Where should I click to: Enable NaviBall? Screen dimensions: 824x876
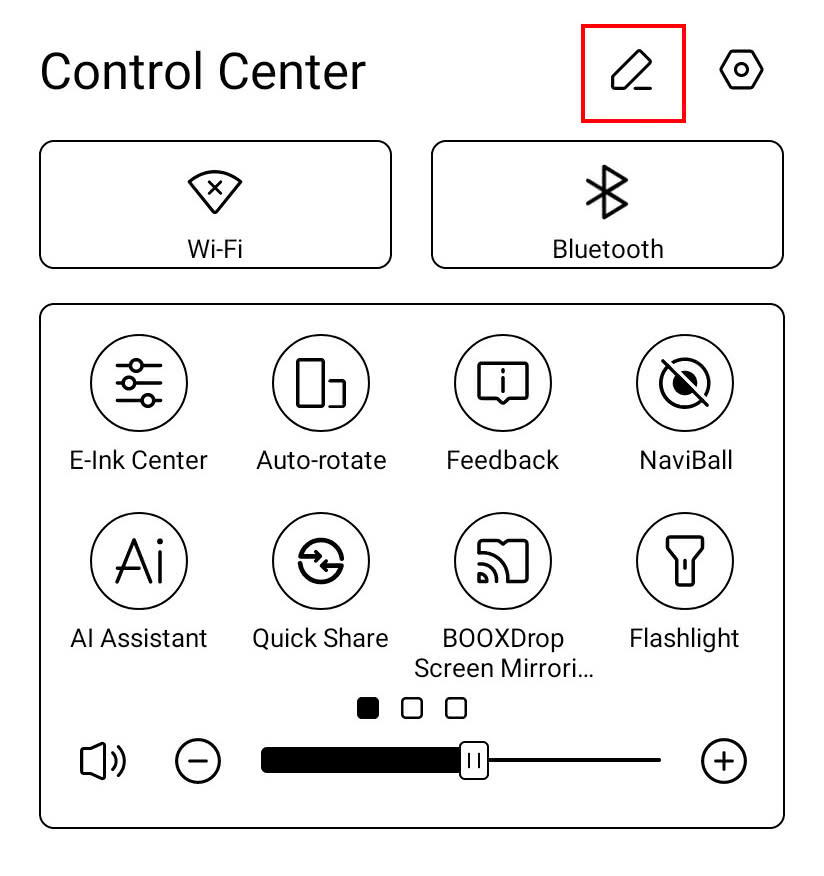click(x=685, y=383)
